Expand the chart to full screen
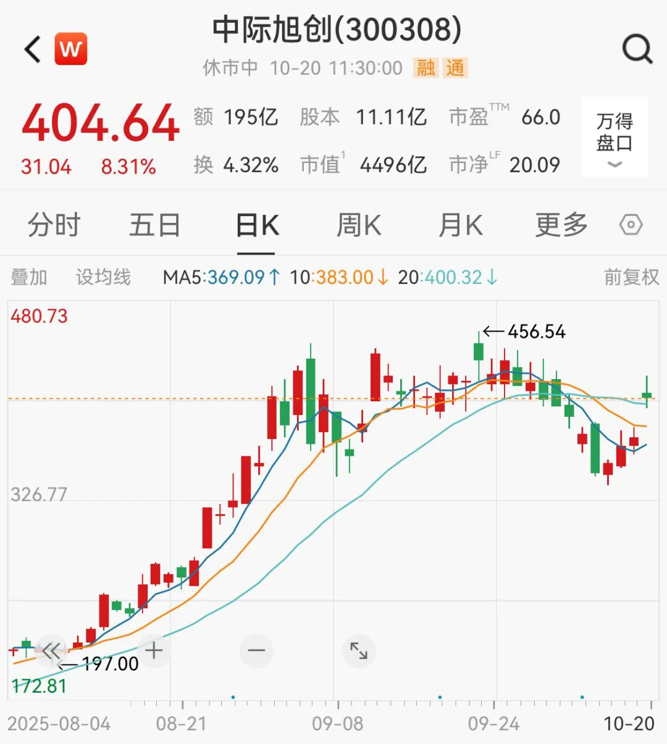Image resolution: width=667 pixels, height=744 pixels. pyautogui.click(x=358, y=650)
